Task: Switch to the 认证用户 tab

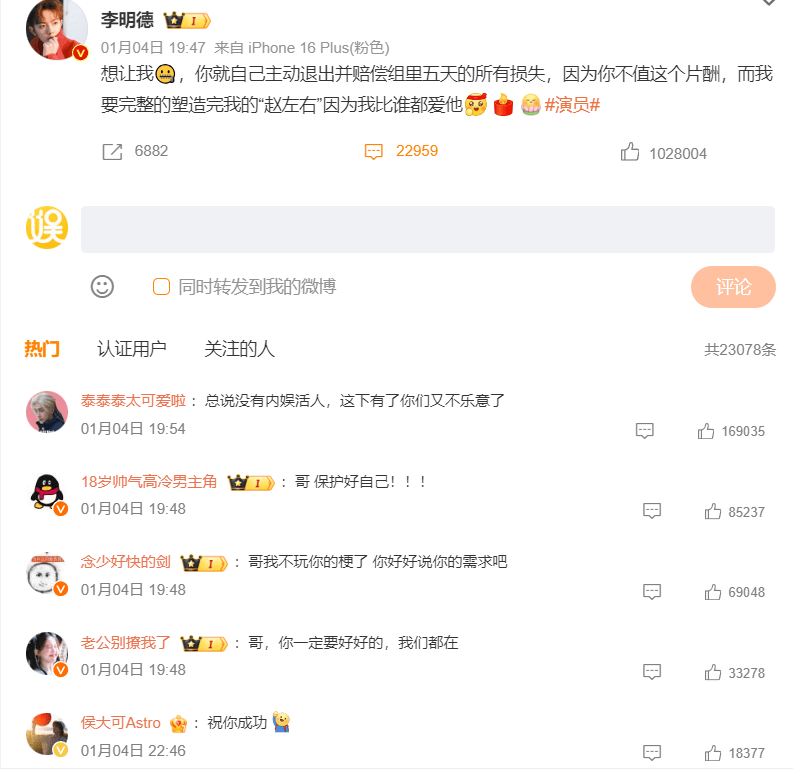Action: (x=131, y=349)
